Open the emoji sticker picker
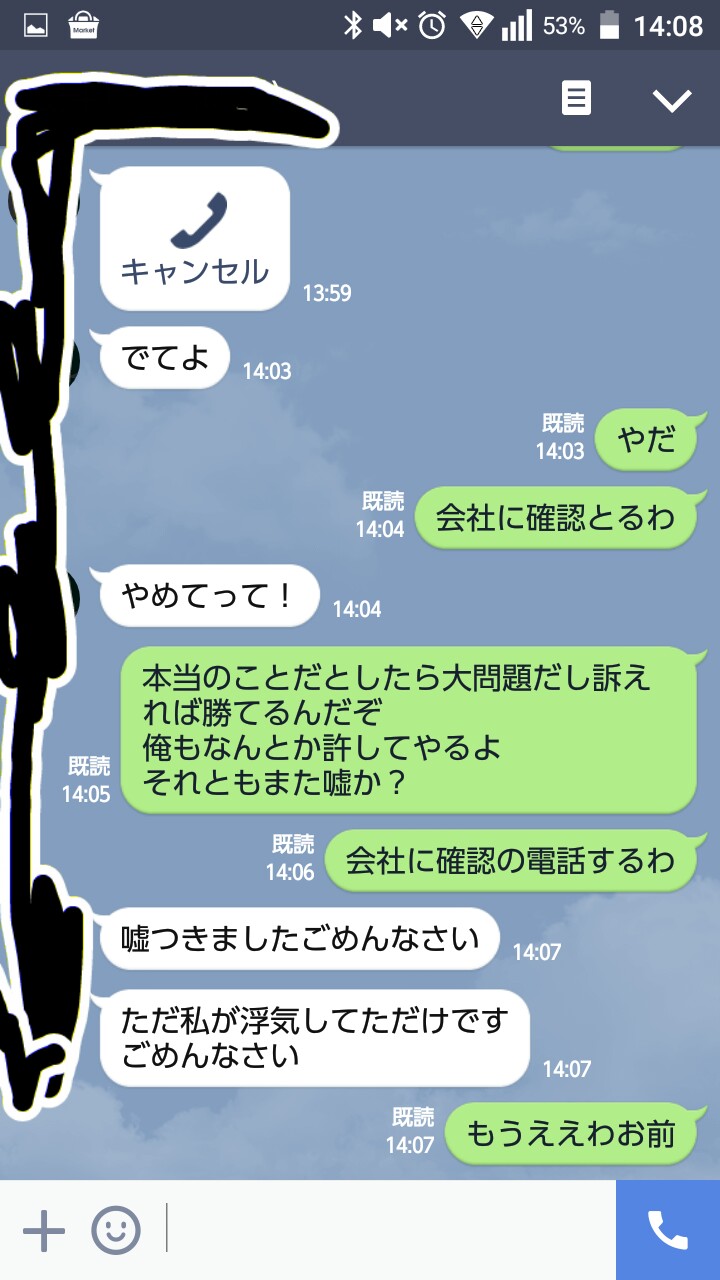Viewport: 720px width, 1280px height. coord(116,1230)
